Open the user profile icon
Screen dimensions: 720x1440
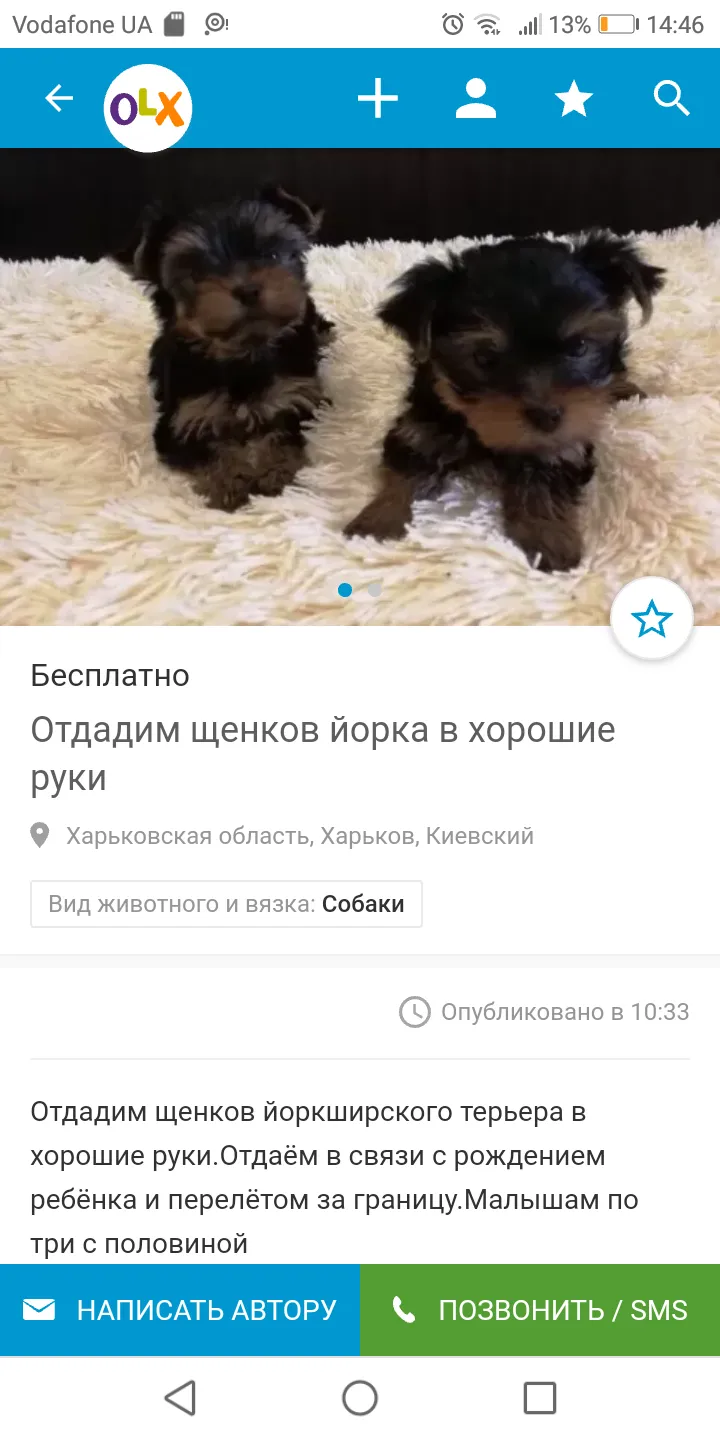476,99
